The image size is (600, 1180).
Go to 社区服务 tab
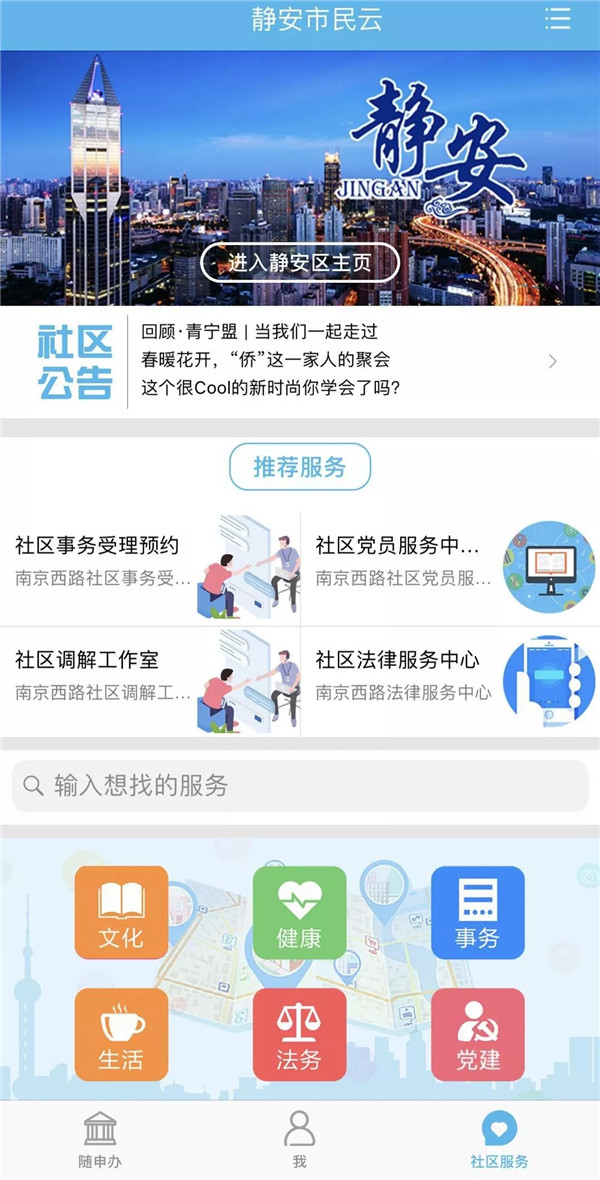[499, 1140]
